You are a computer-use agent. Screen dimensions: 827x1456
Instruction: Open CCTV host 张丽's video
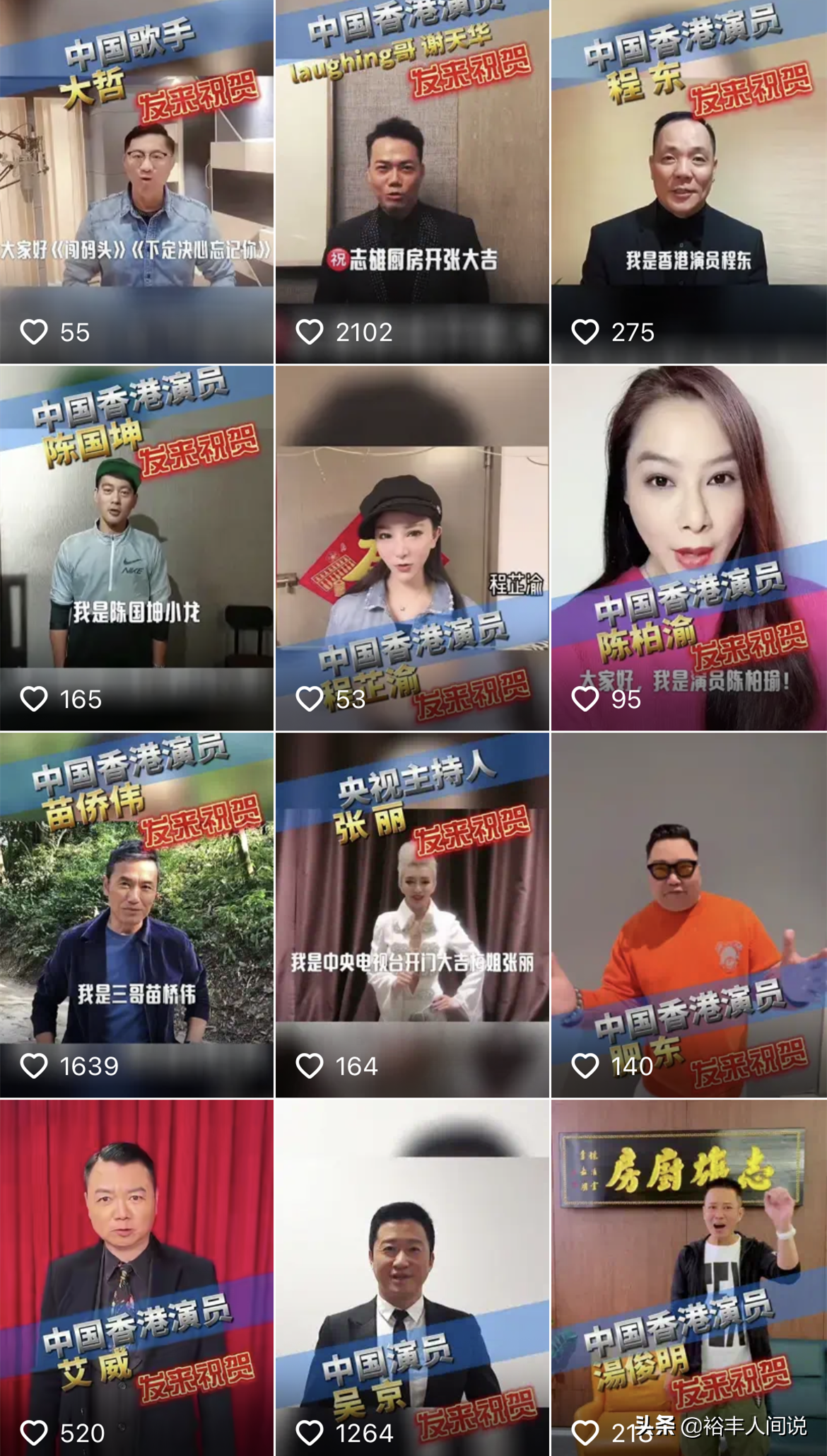[412, 914]
